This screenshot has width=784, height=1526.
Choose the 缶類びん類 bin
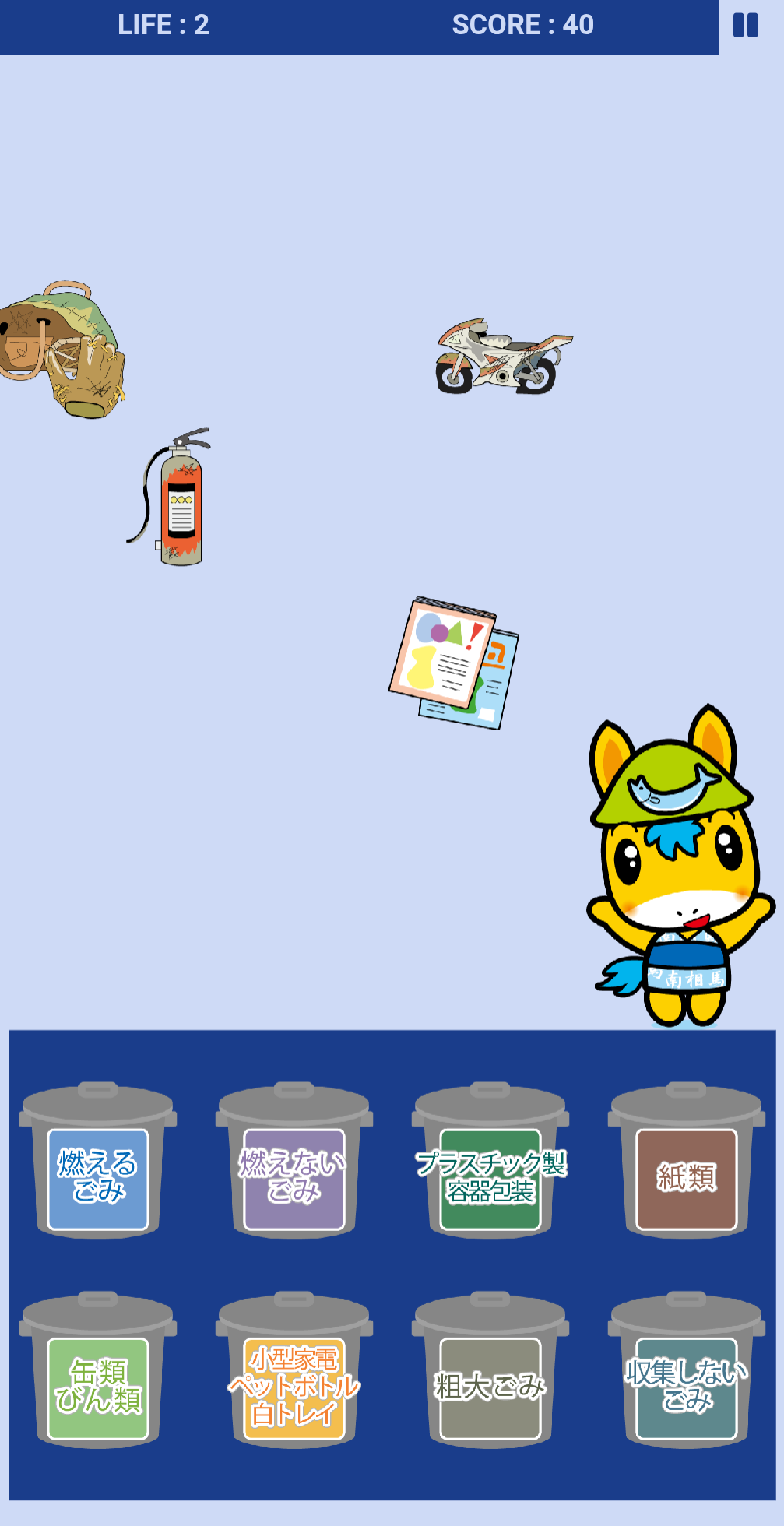pyautogui.click(x=98, y=1378)
